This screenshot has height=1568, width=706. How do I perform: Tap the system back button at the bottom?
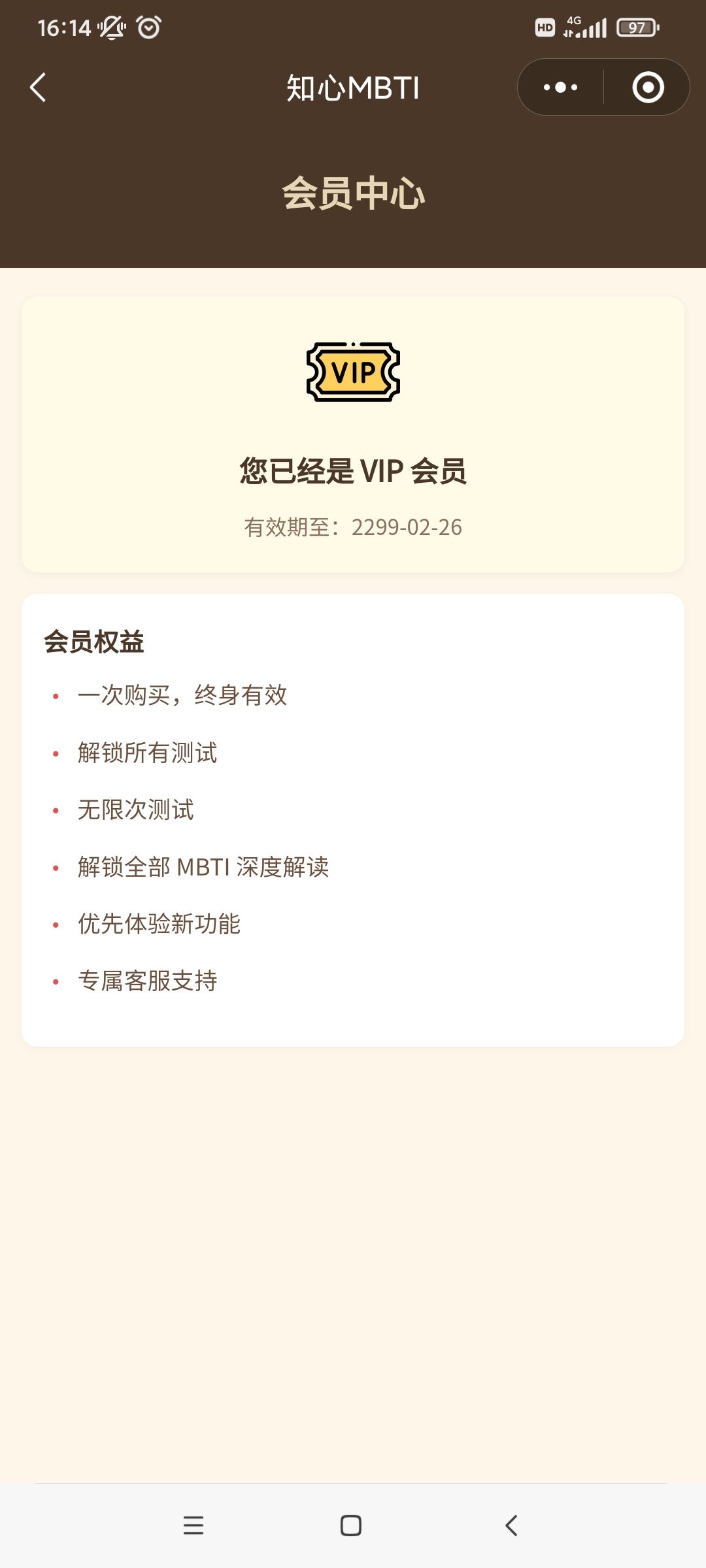(x=511, y=1526)
